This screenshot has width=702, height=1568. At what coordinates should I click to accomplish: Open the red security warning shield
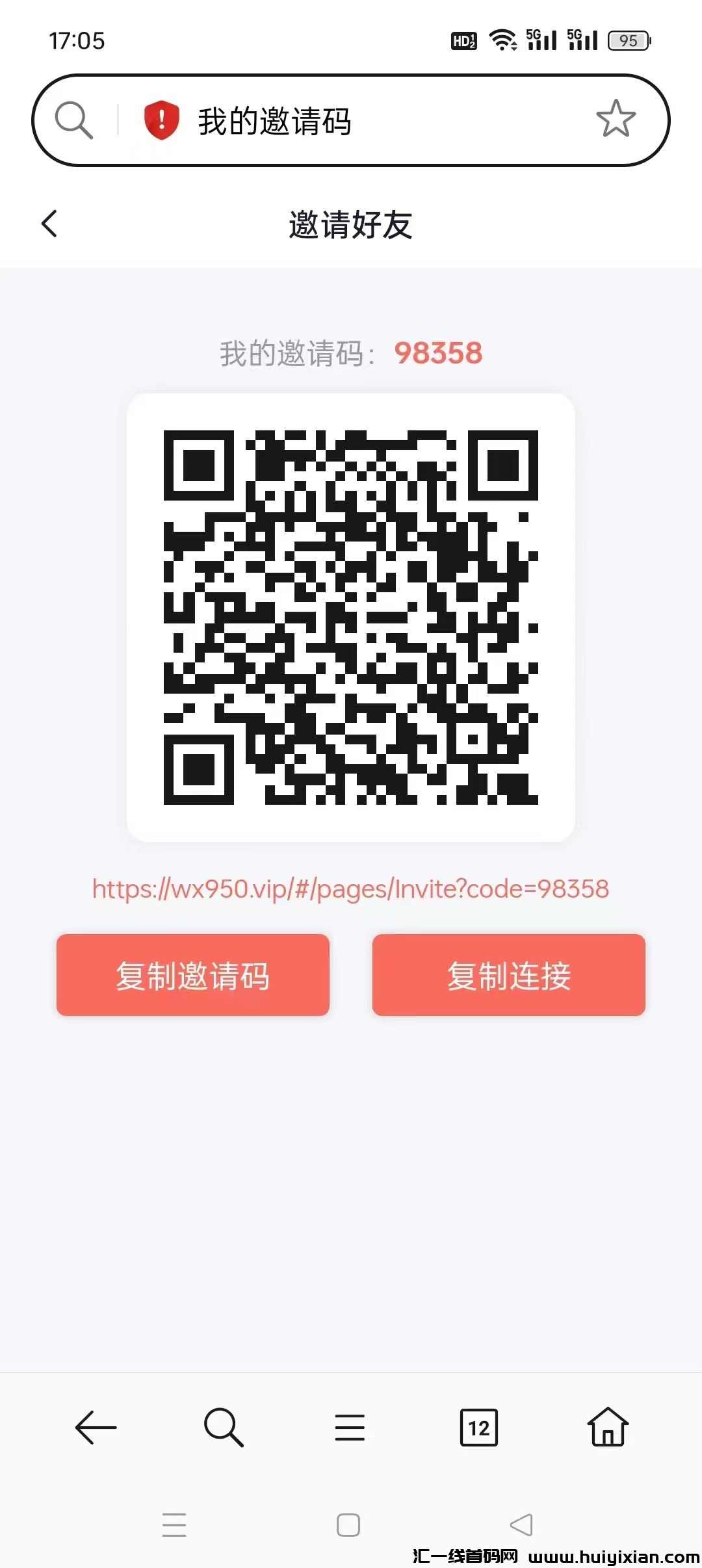pyautogui.click(x=161, y=120)
